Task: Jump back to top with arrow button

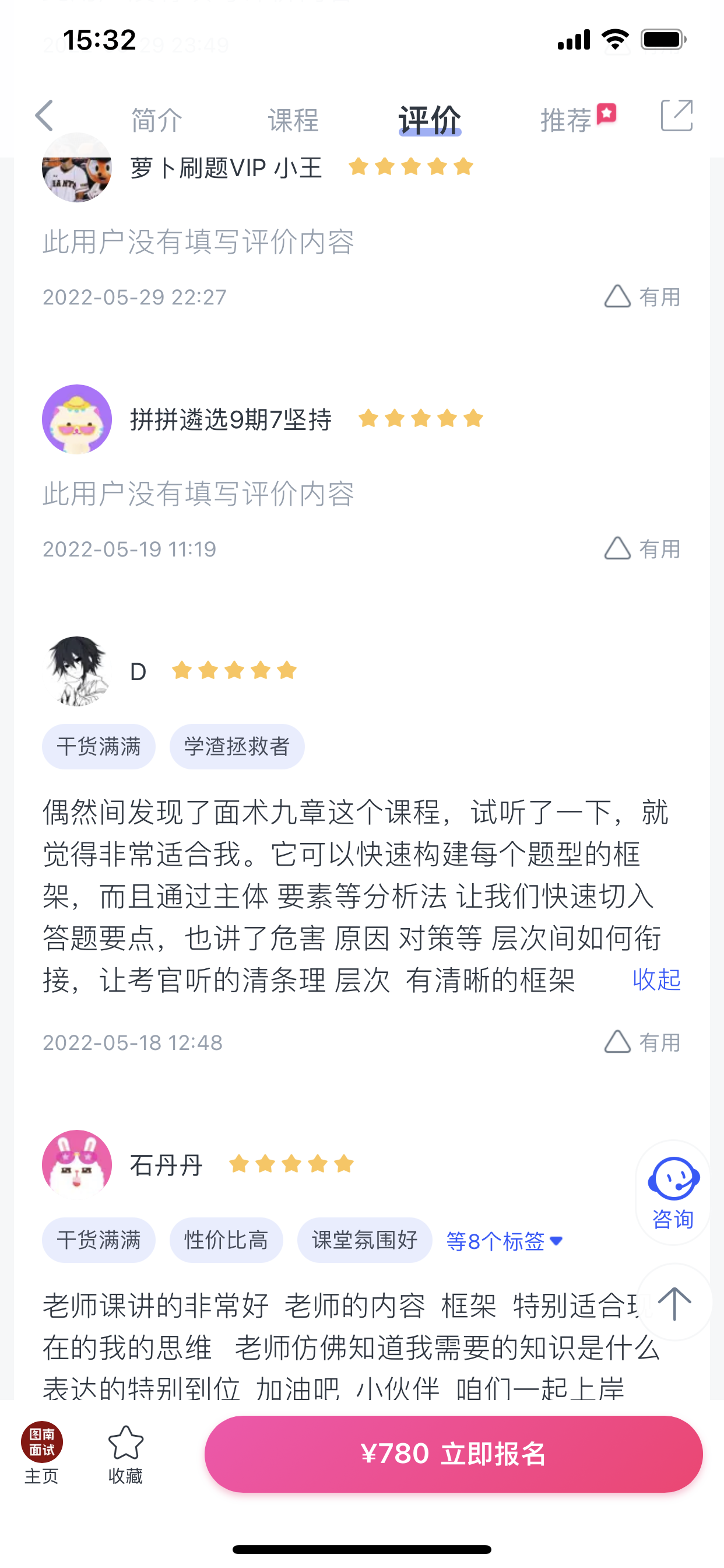Action: click(674, 1303)
